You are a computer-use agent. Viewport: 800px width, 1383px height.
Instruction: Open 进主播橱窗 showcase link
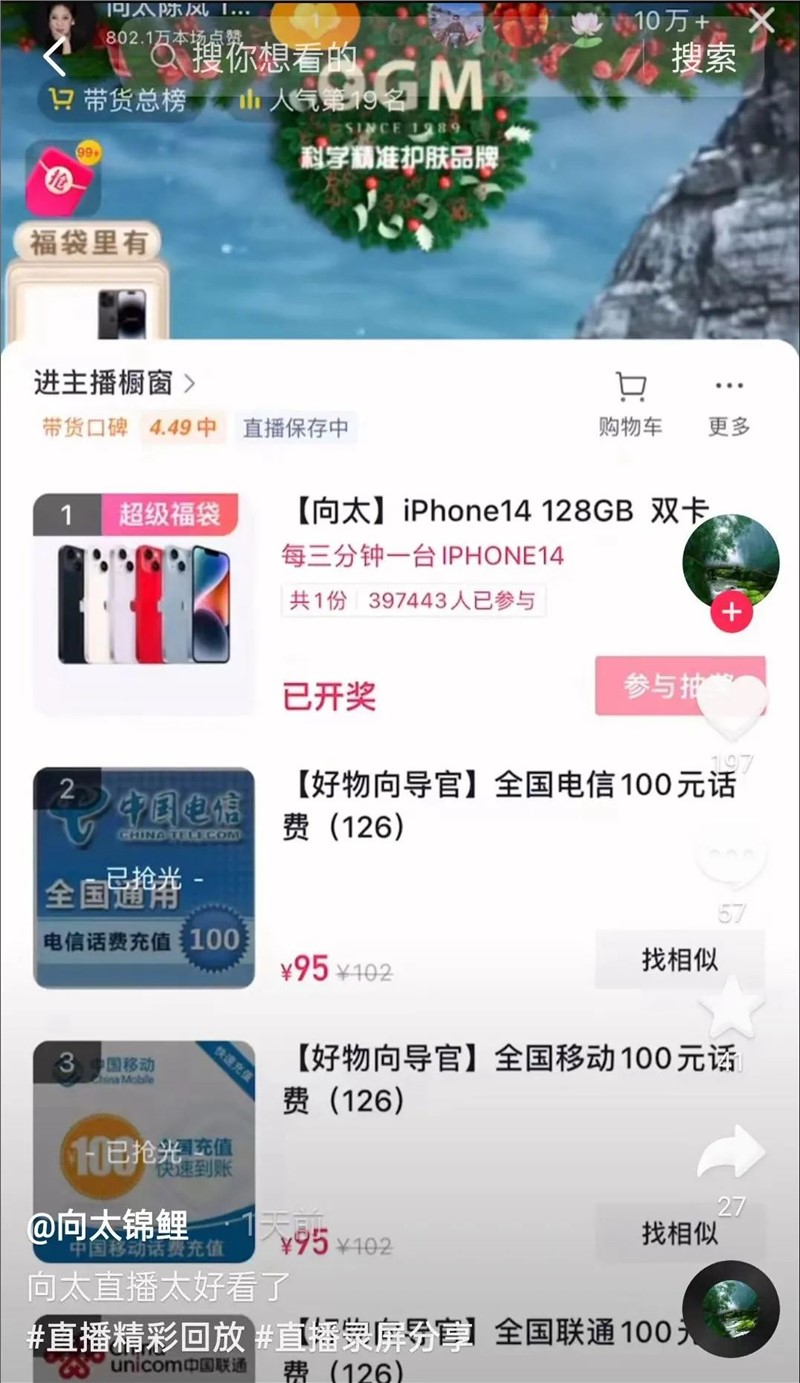(114, 383)
